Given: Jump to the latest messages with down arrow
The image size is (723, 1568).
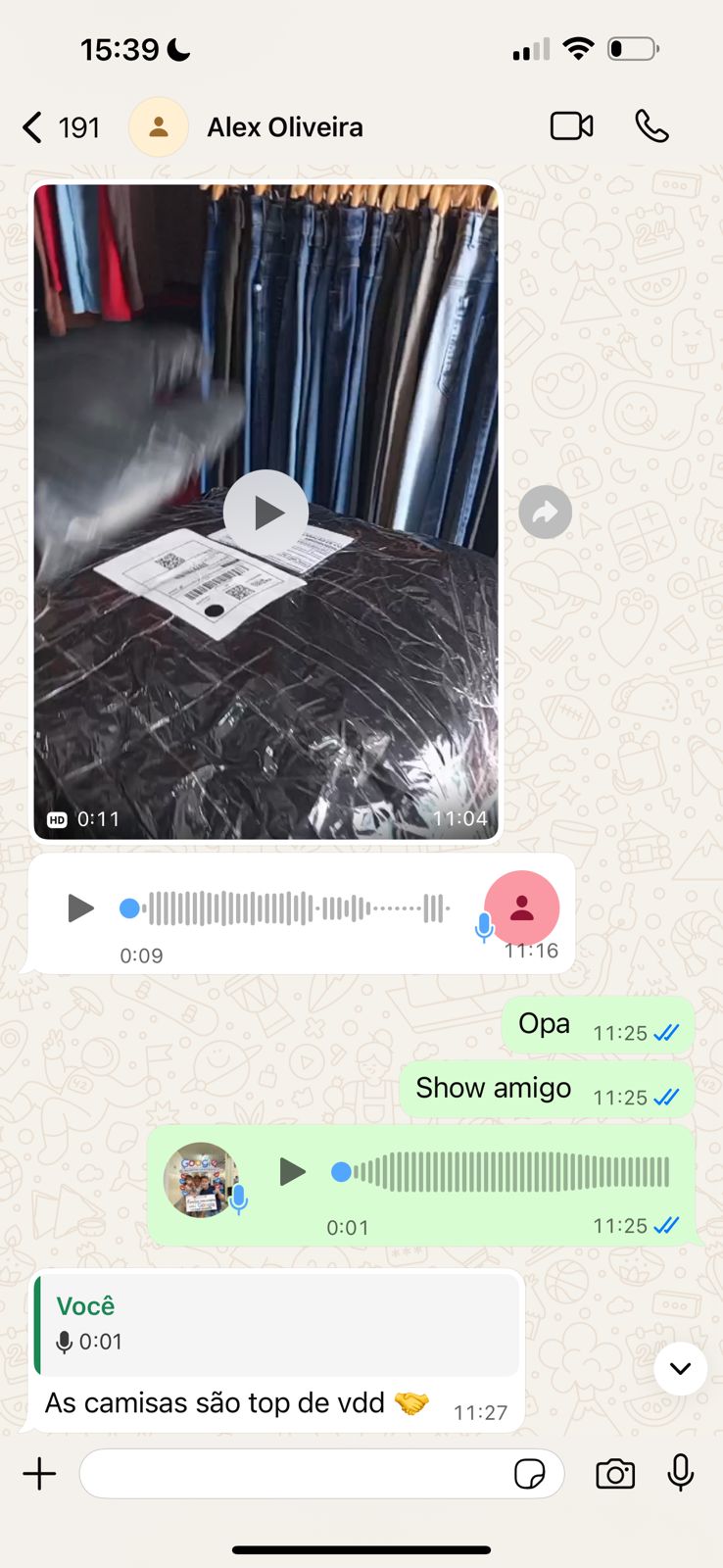Looking at the screenshot, I should [x=680, y=1368].
